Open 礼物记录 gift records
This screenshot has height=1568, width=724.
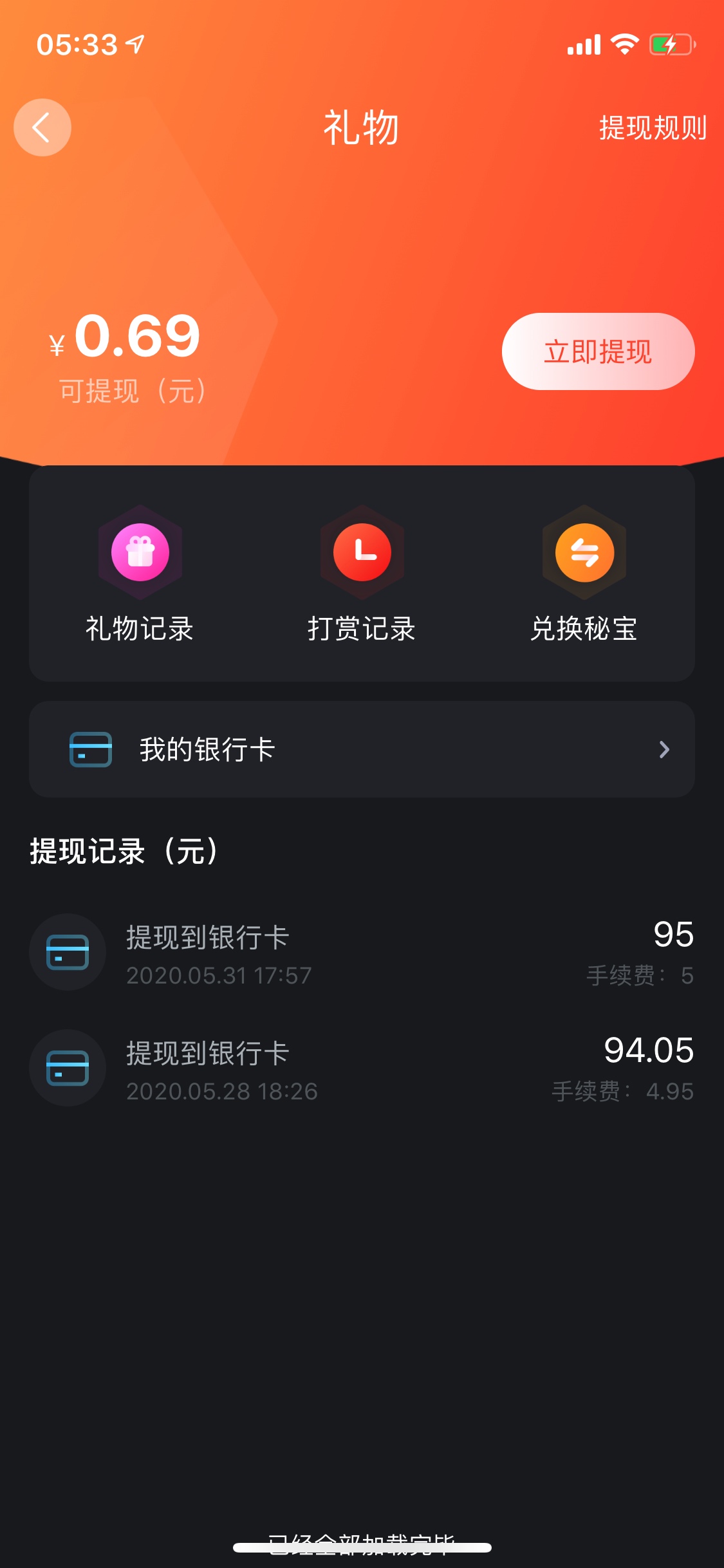140,574
